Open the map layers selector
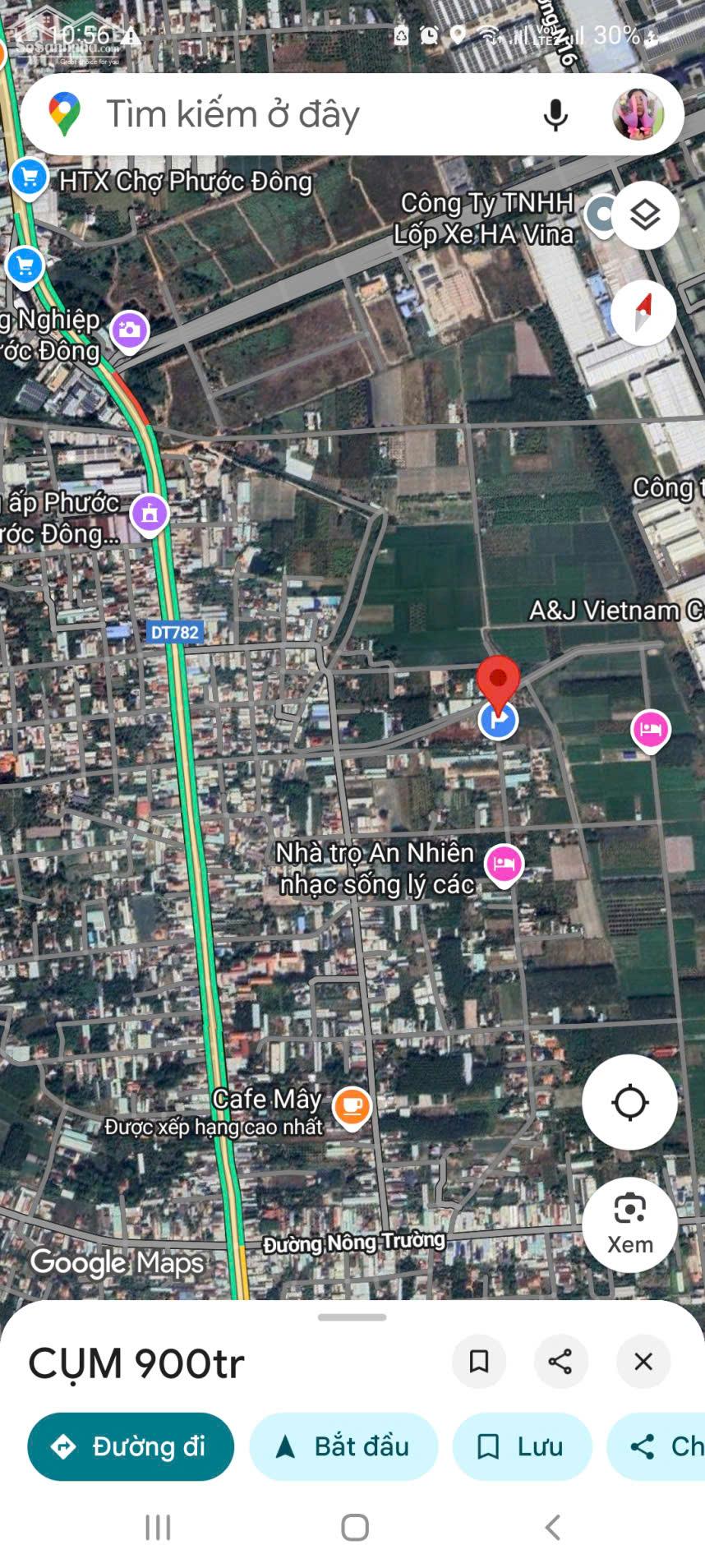 click(645, 215)
